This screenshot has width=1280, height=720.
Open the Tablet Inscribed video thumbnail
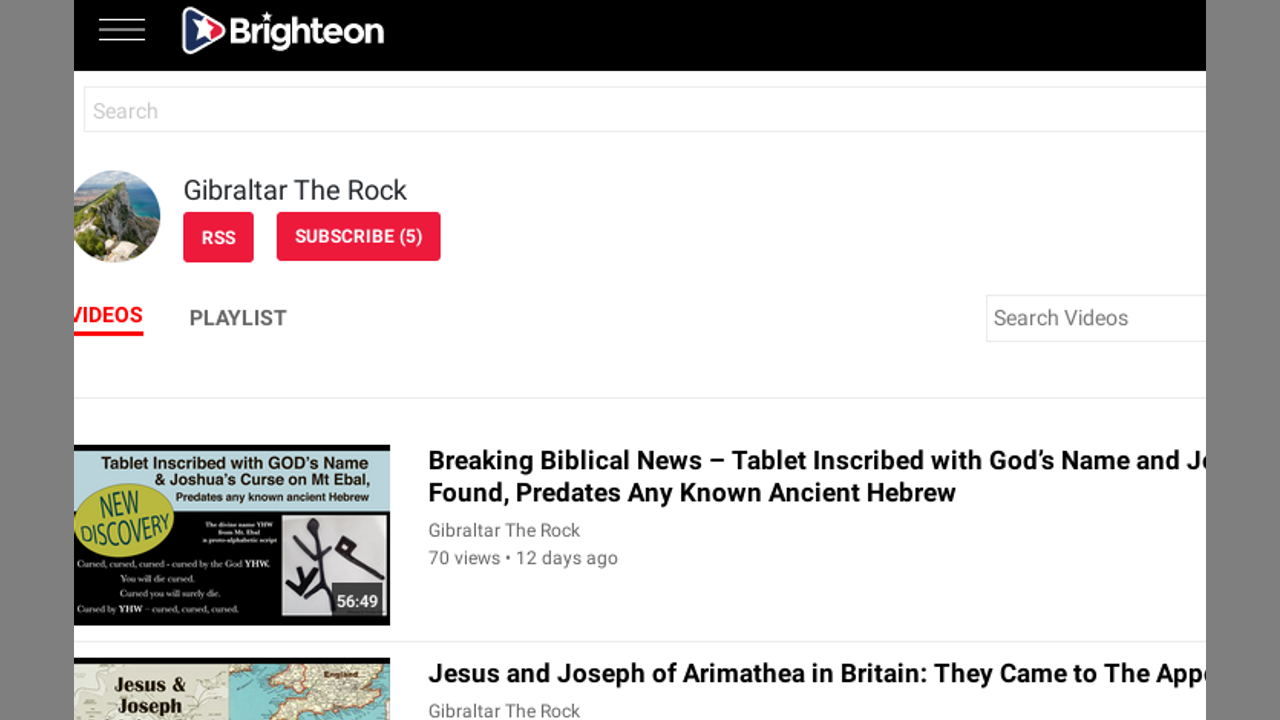(232, 535)
